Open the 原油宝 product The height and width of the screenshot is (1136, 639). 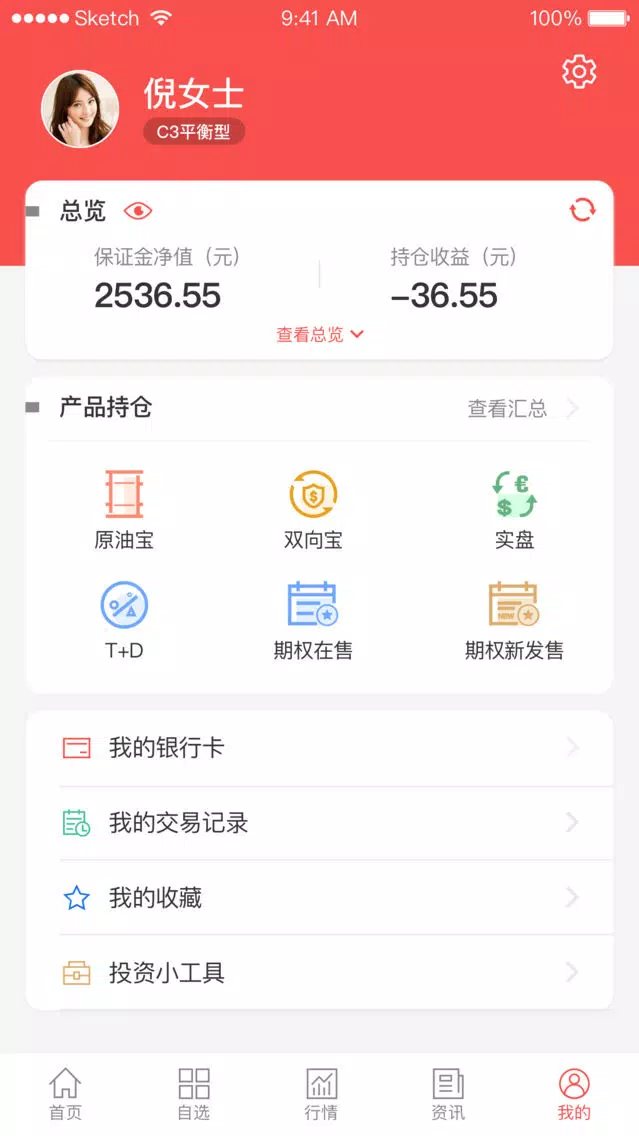click(124, 510)
